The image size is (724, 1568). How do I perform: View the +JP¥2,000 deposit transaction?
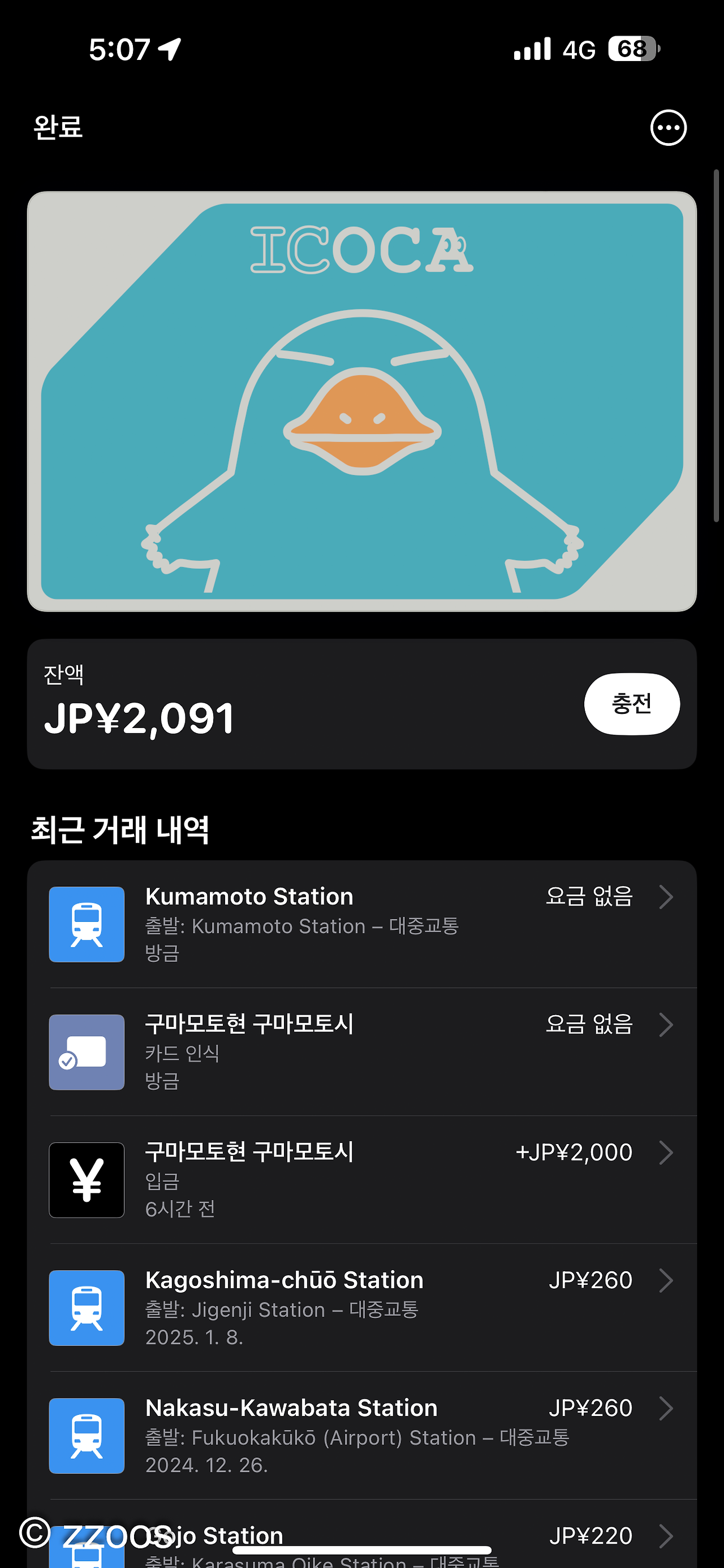[361, 1179]
